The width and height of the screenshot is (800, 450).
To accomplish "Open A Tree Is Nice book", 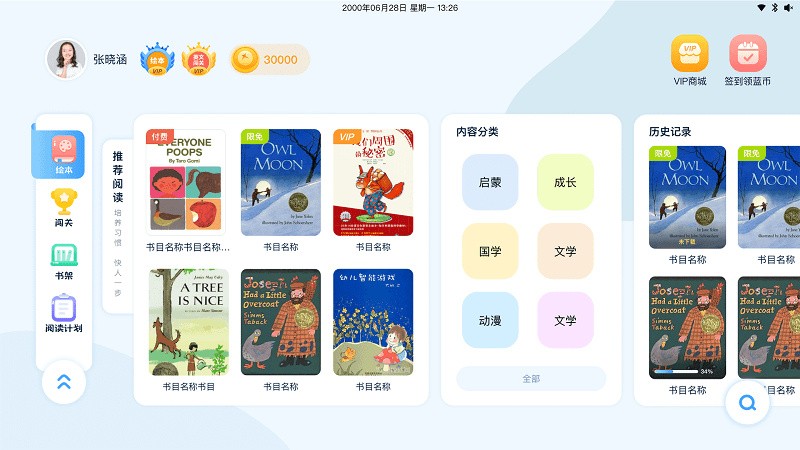I will tap(186, 322).
